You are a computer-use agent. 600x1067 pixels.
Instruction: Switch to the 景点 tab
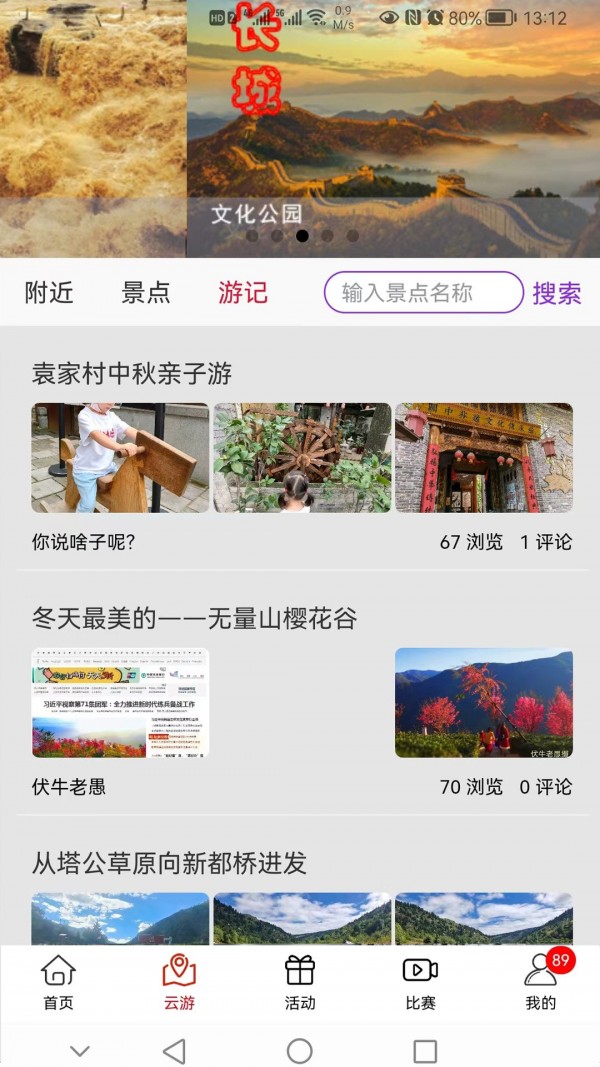(x=146, y=293)
